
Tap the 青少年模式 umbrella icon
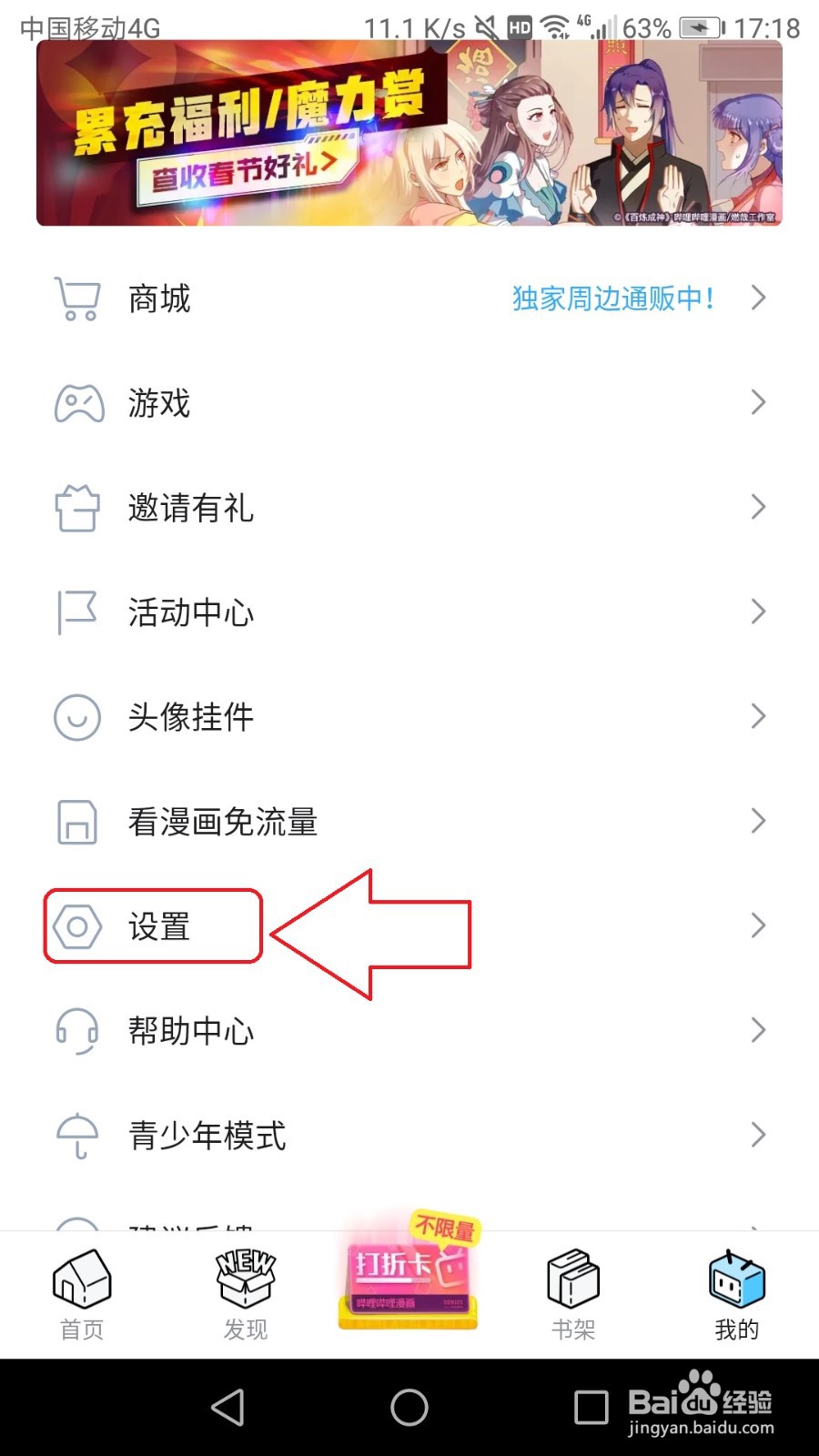click(x=77, y=1135)
